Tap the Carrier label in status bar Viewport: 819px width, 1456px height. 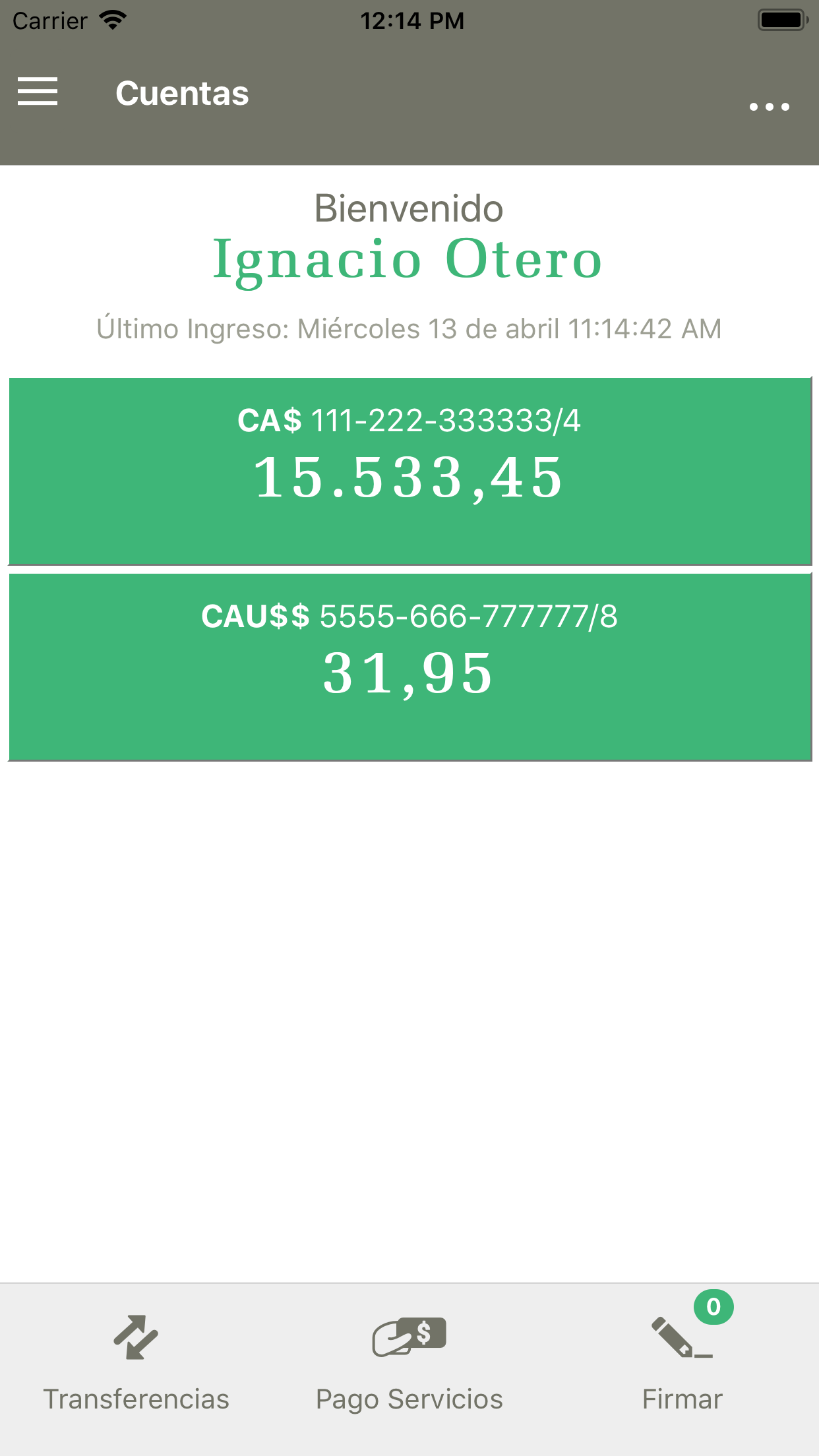pos(50,20)
